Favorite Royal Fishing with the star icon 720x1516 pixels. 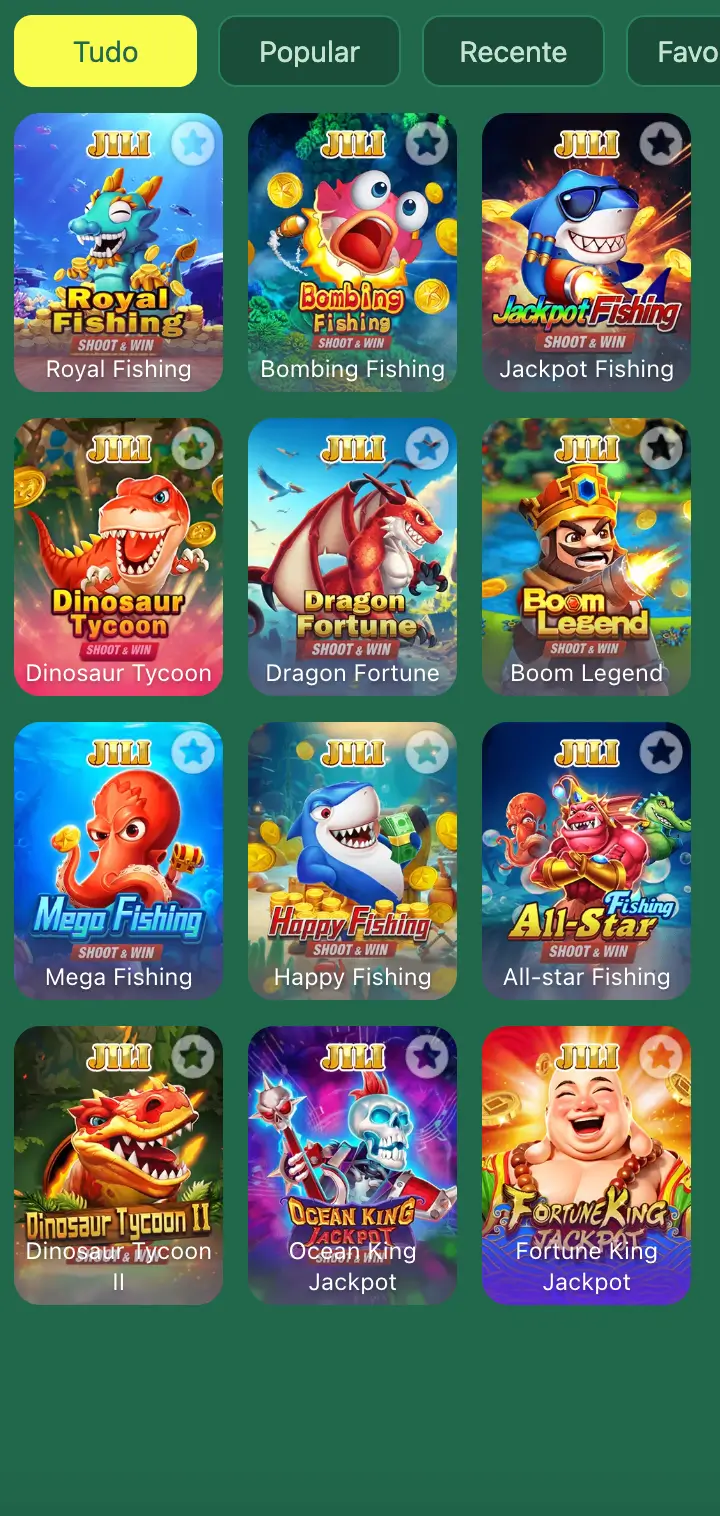click(x=193, y=144)
